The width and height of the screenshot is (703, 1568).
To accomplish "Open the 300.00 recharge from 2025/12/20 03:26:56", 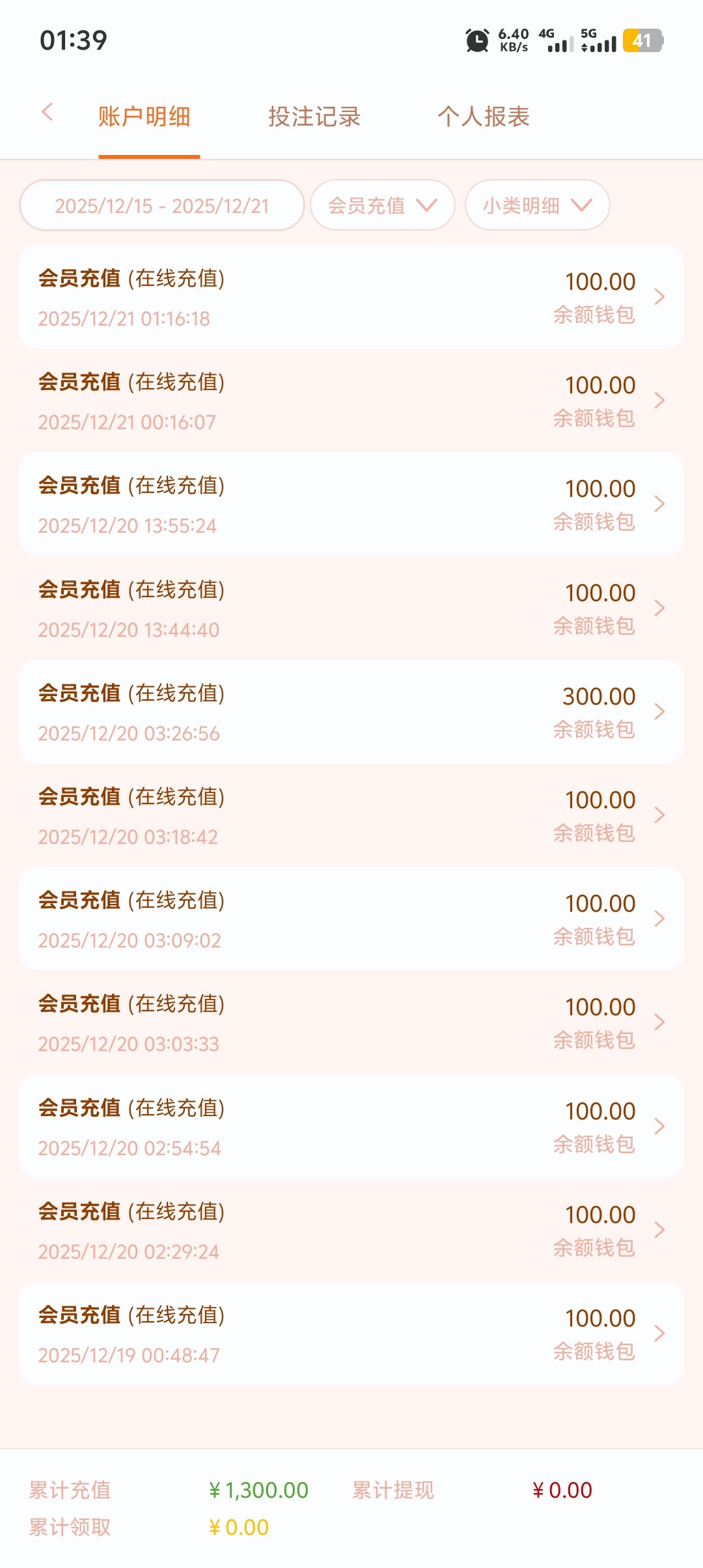I will (351, 712).
